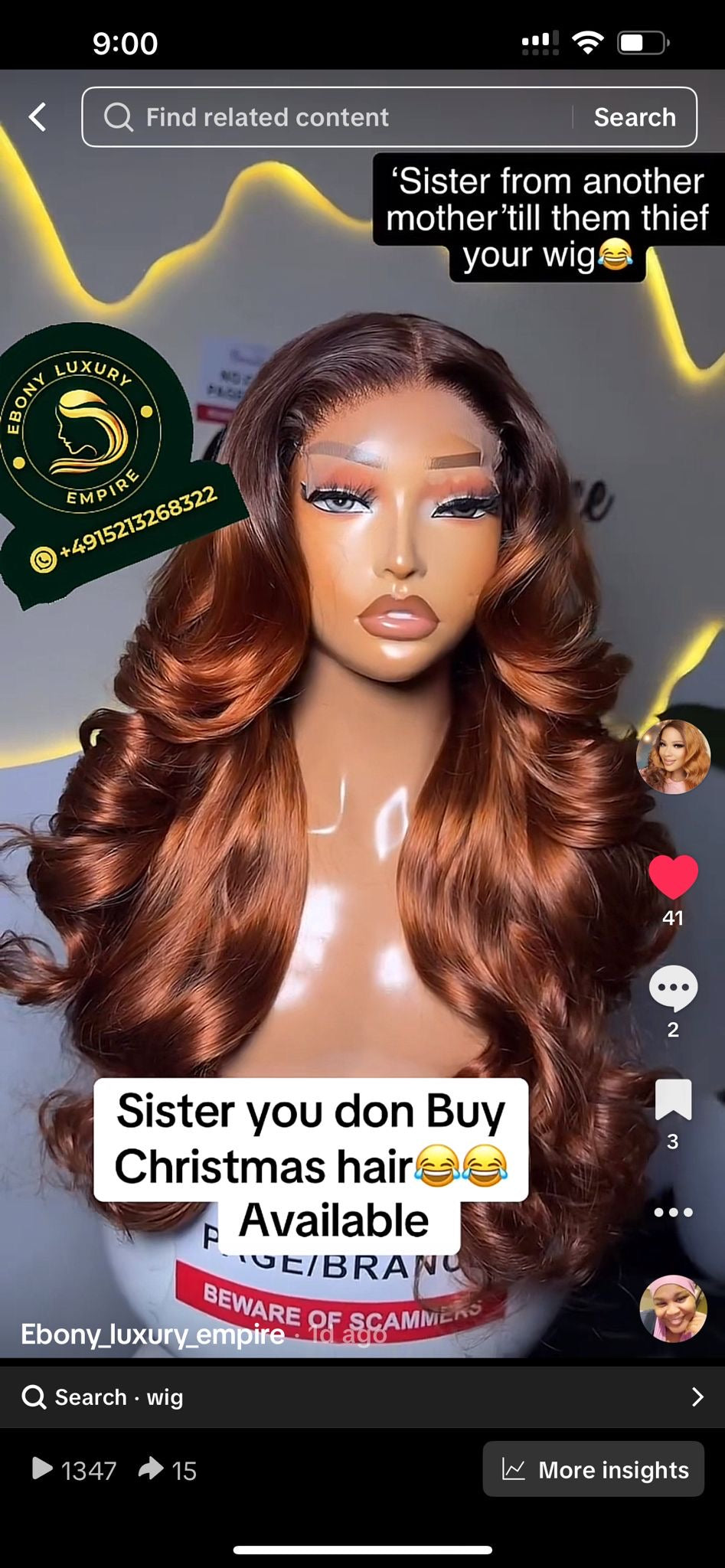This screenshot has height=1568, width=725.
Task: Open the creator's profile picture
Action: click(673, 756)
